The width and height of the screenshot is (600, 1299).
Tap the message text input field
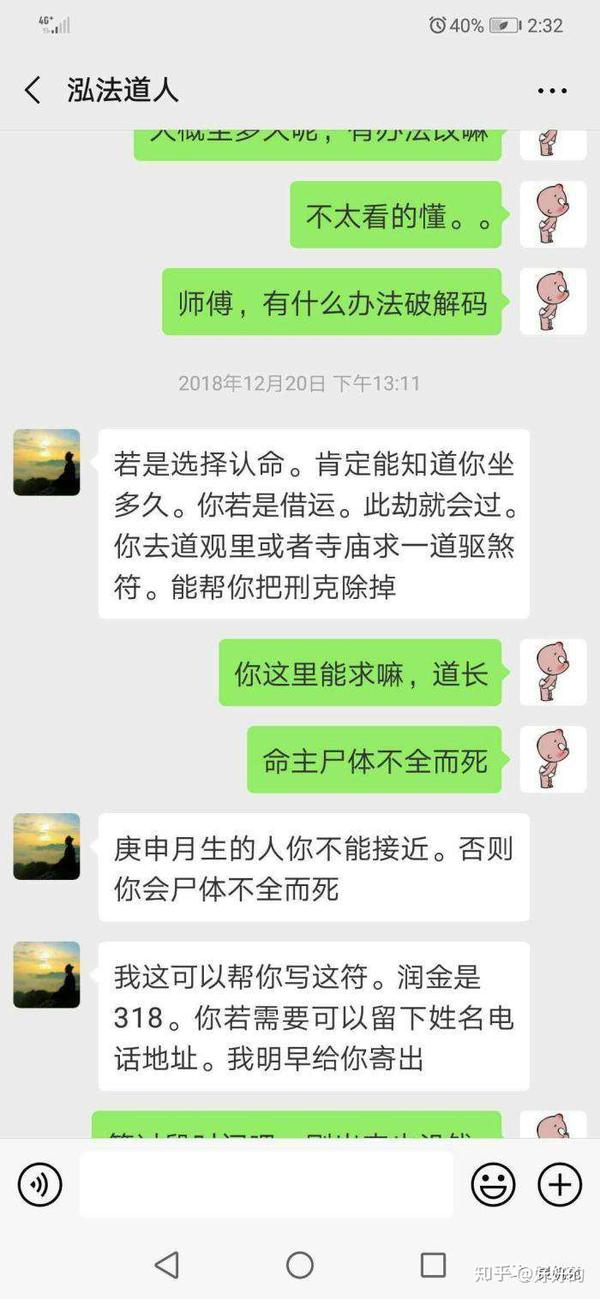coord(265,1185)
